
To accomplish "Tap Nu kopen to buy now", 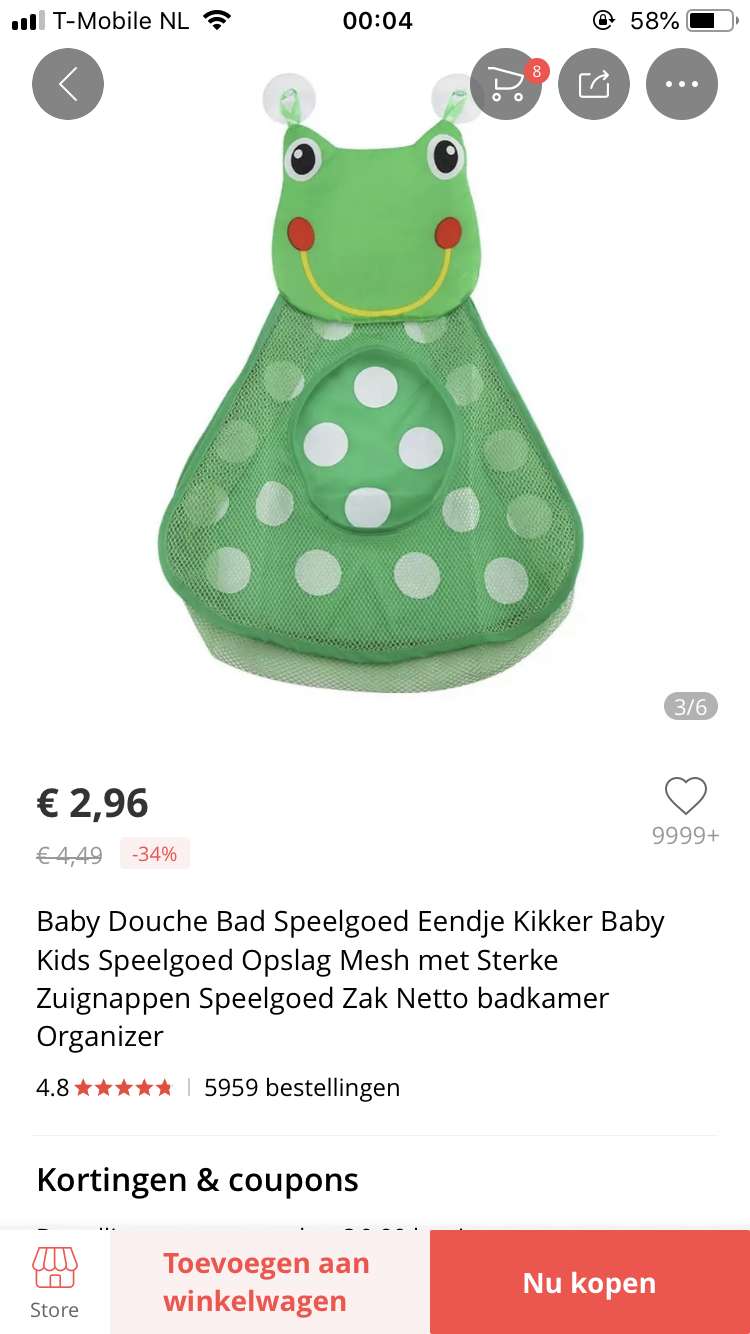I will 589,1283.
